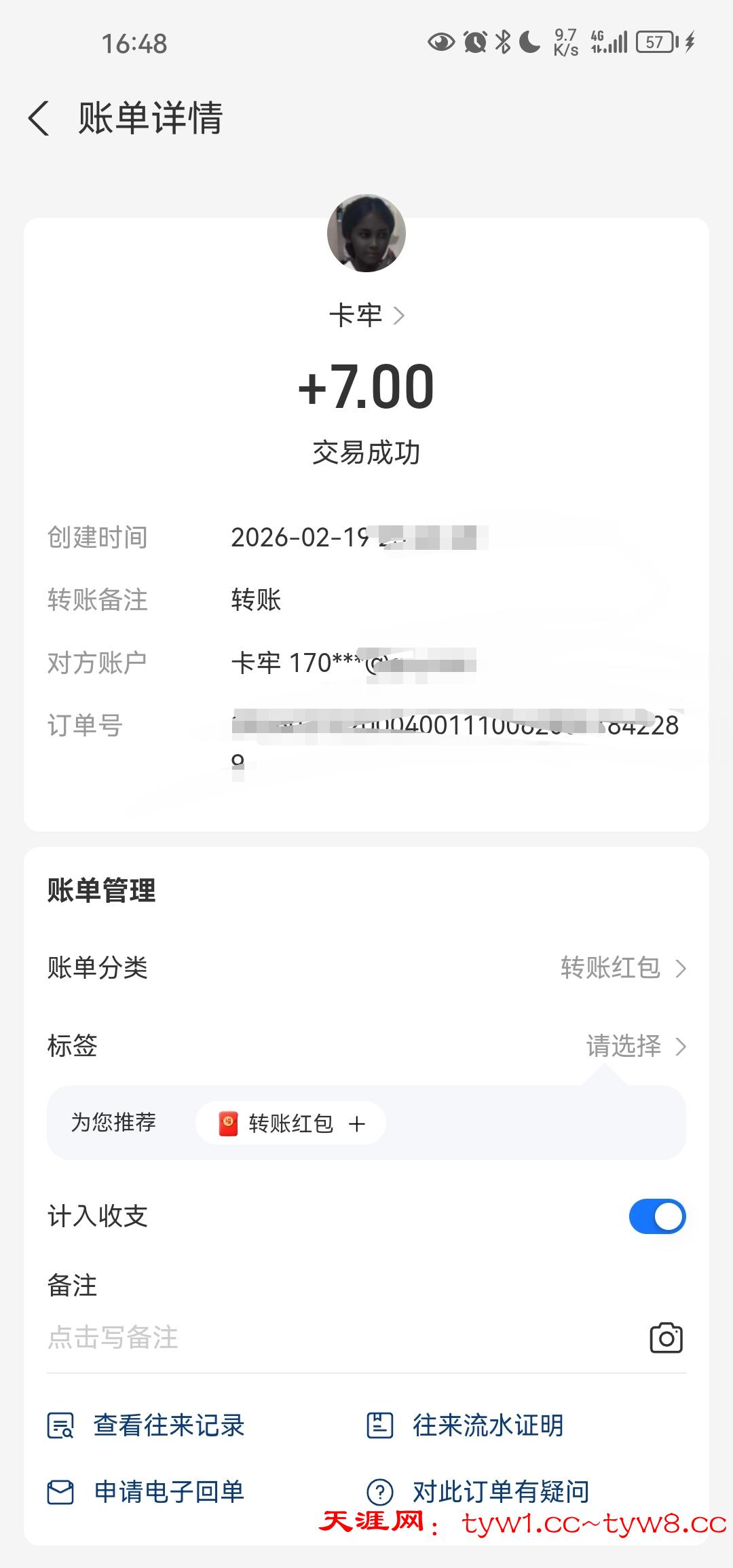This screenshot has width=733, height=1568.
Task: Attach a photo with the camera icon
Action: tap(666, 1338)
